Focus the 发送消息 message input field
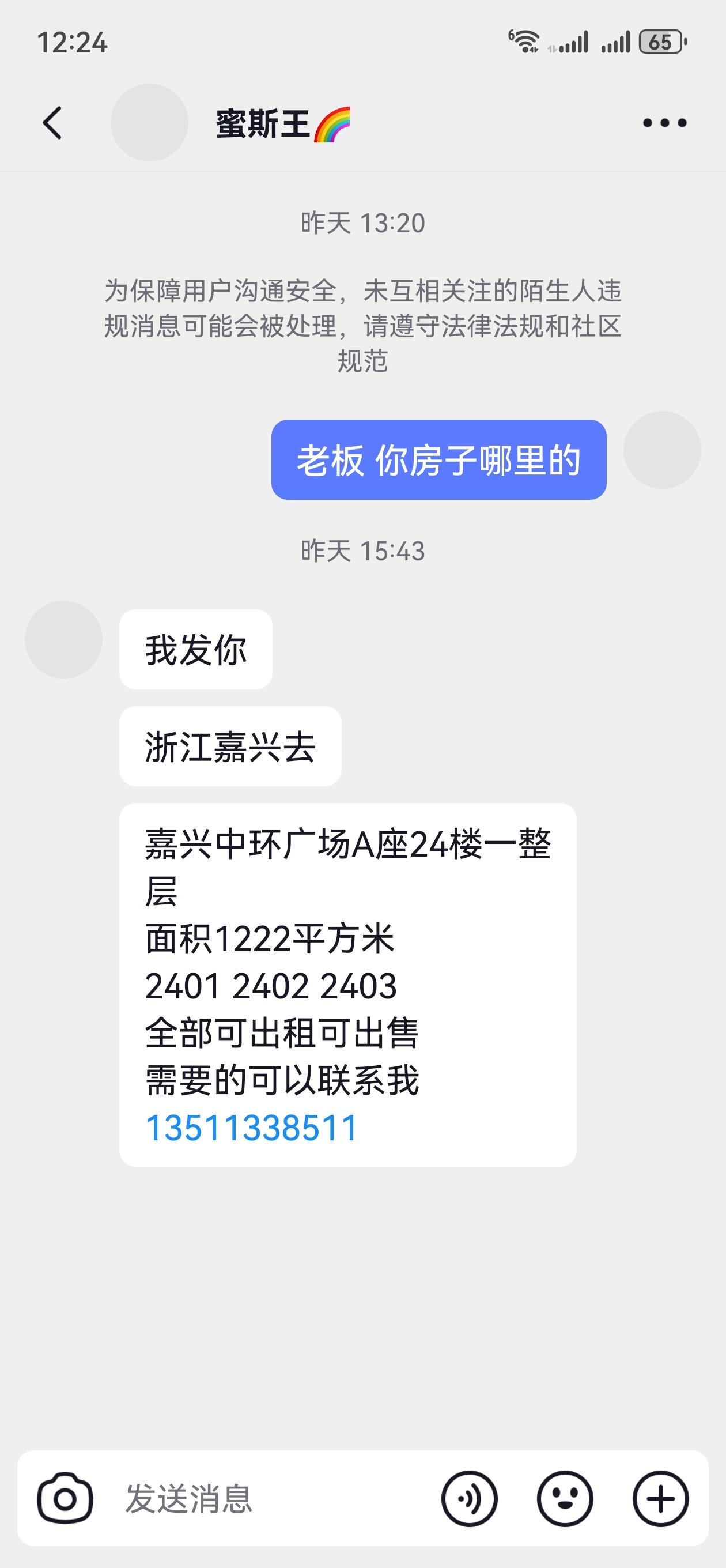 (x=268, y=1499)
